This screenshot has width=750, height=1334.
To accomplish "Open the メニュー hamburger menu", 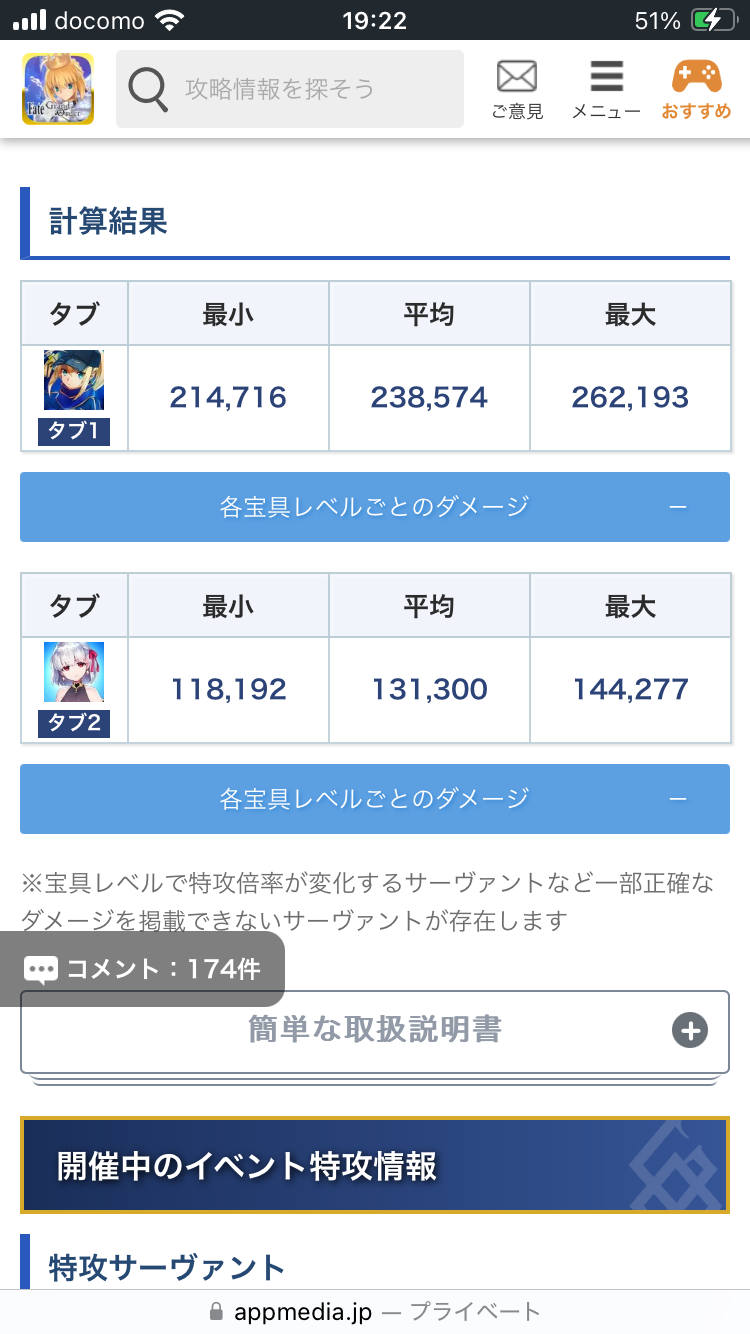I will pyautogui.click(x=606, y=89).
